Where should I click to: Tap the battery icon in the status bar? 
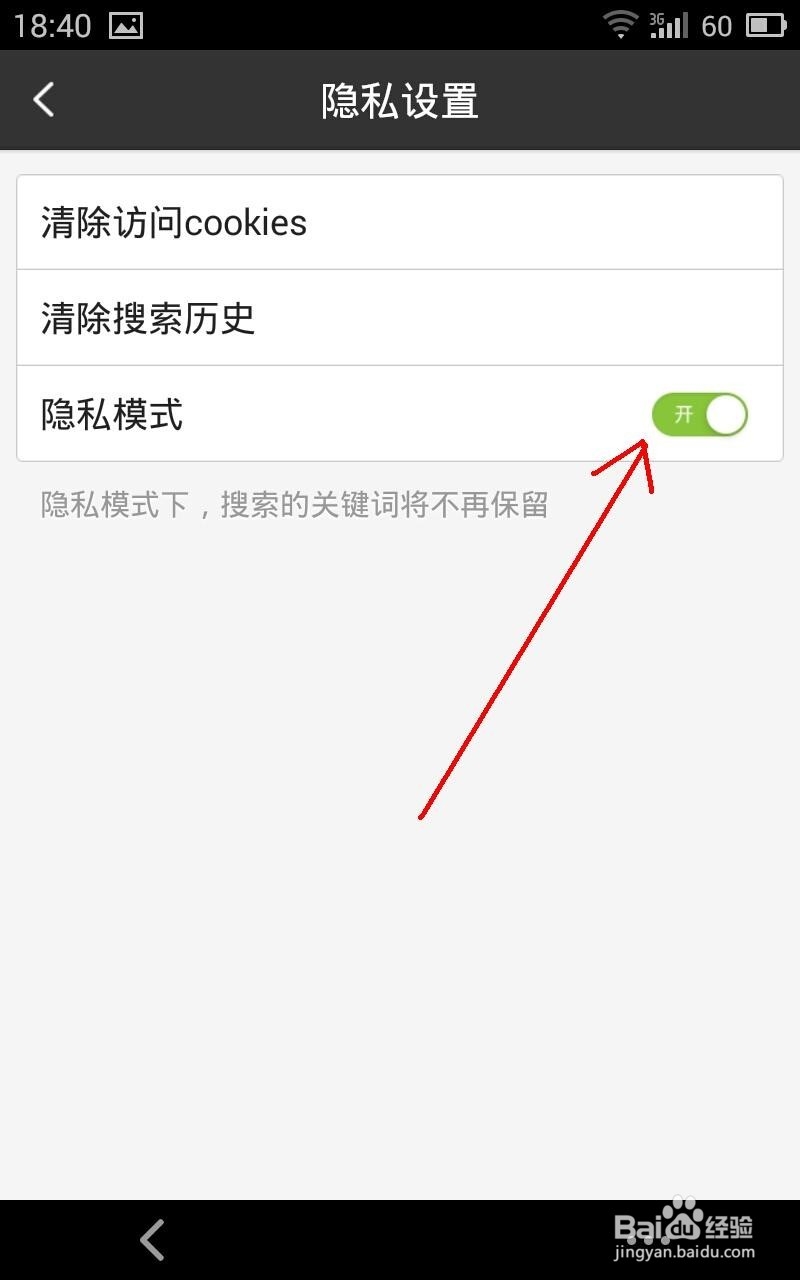(x=764, y=22)
